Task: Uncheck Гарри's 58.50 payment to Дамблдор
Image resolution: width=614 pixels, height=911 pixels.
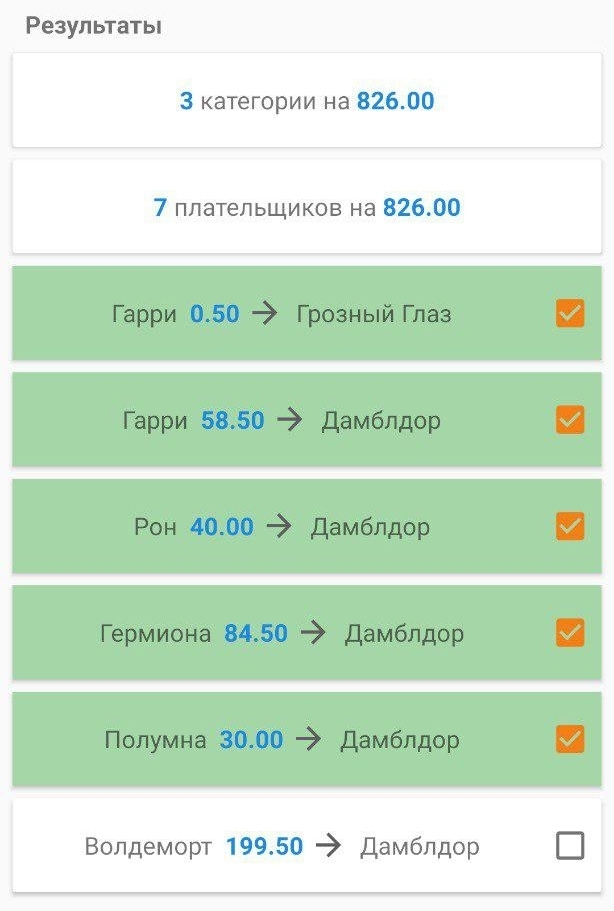Action: tap(570, 420)
